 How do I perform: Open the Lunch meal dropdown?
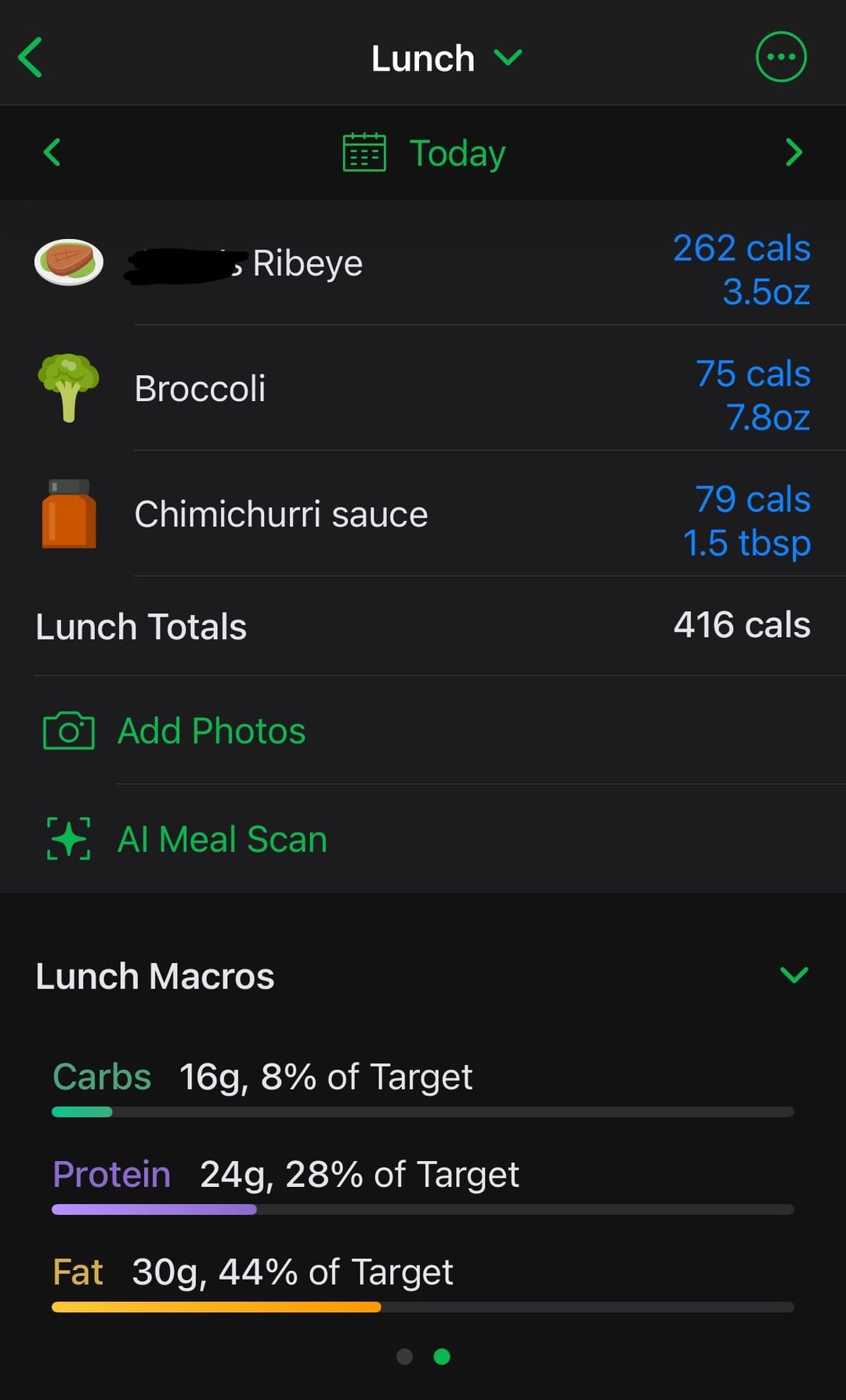(446, 58)
